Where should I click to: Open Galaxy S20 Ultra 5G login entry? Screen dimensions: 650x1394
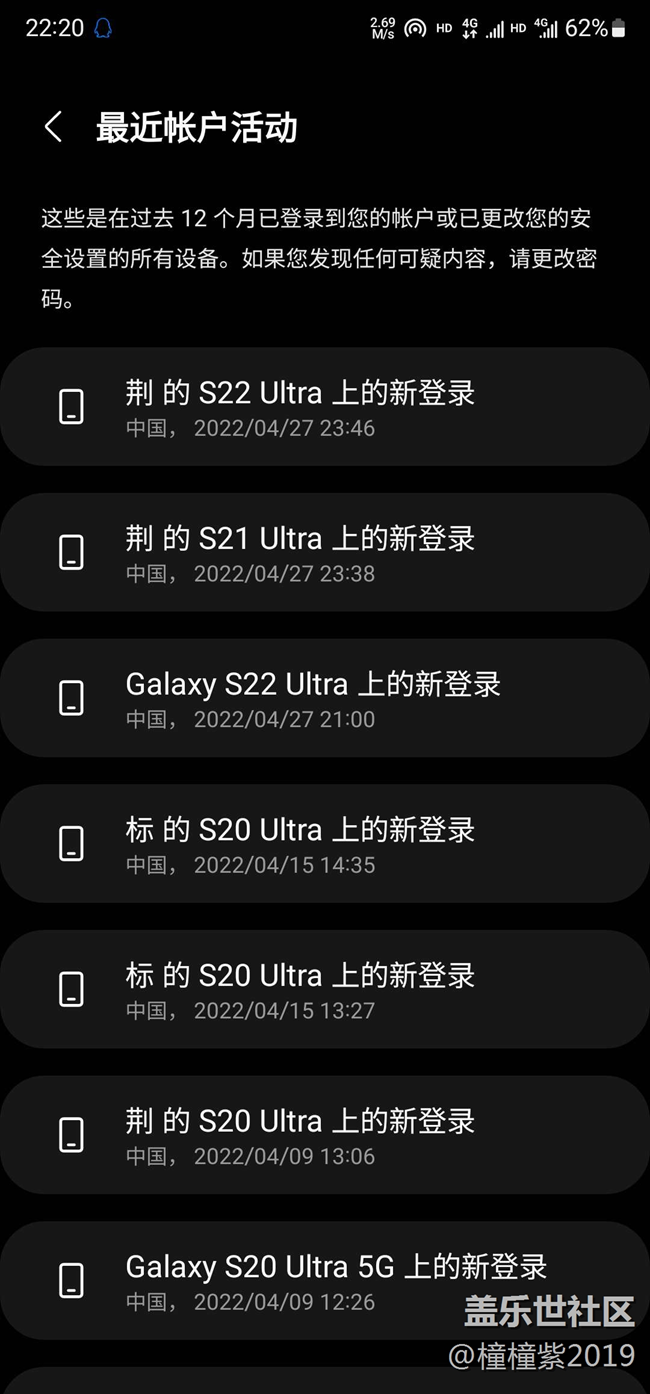point(325,1280)
